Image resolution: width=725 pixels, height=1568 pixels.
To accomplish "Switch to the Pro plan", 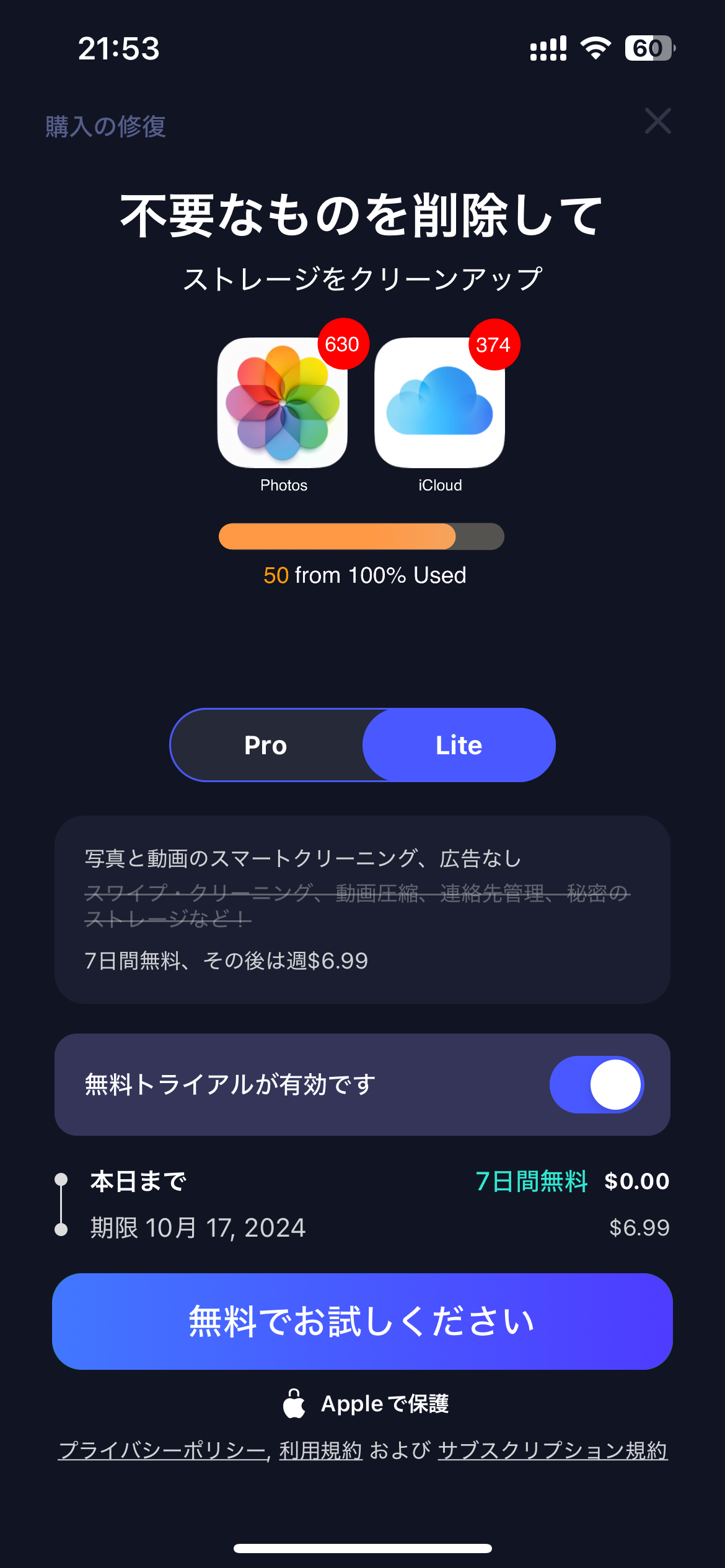I will pyautogui.click(x=266, y=745).
